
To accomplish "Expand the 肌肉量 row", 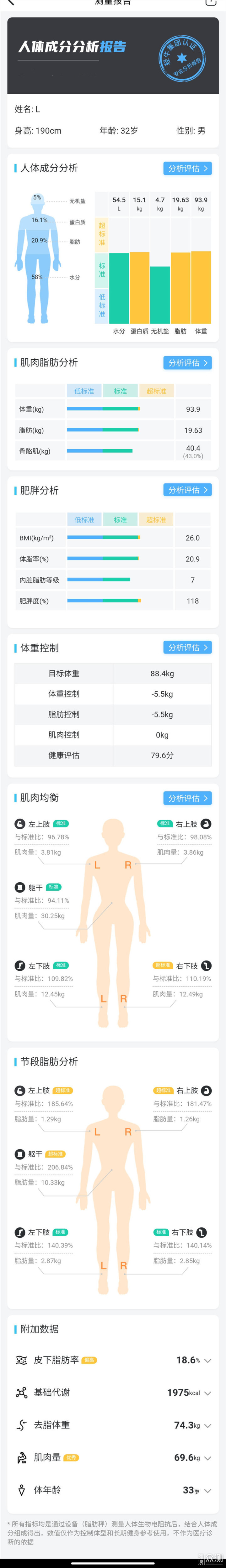I will [x=208, y=1458].
